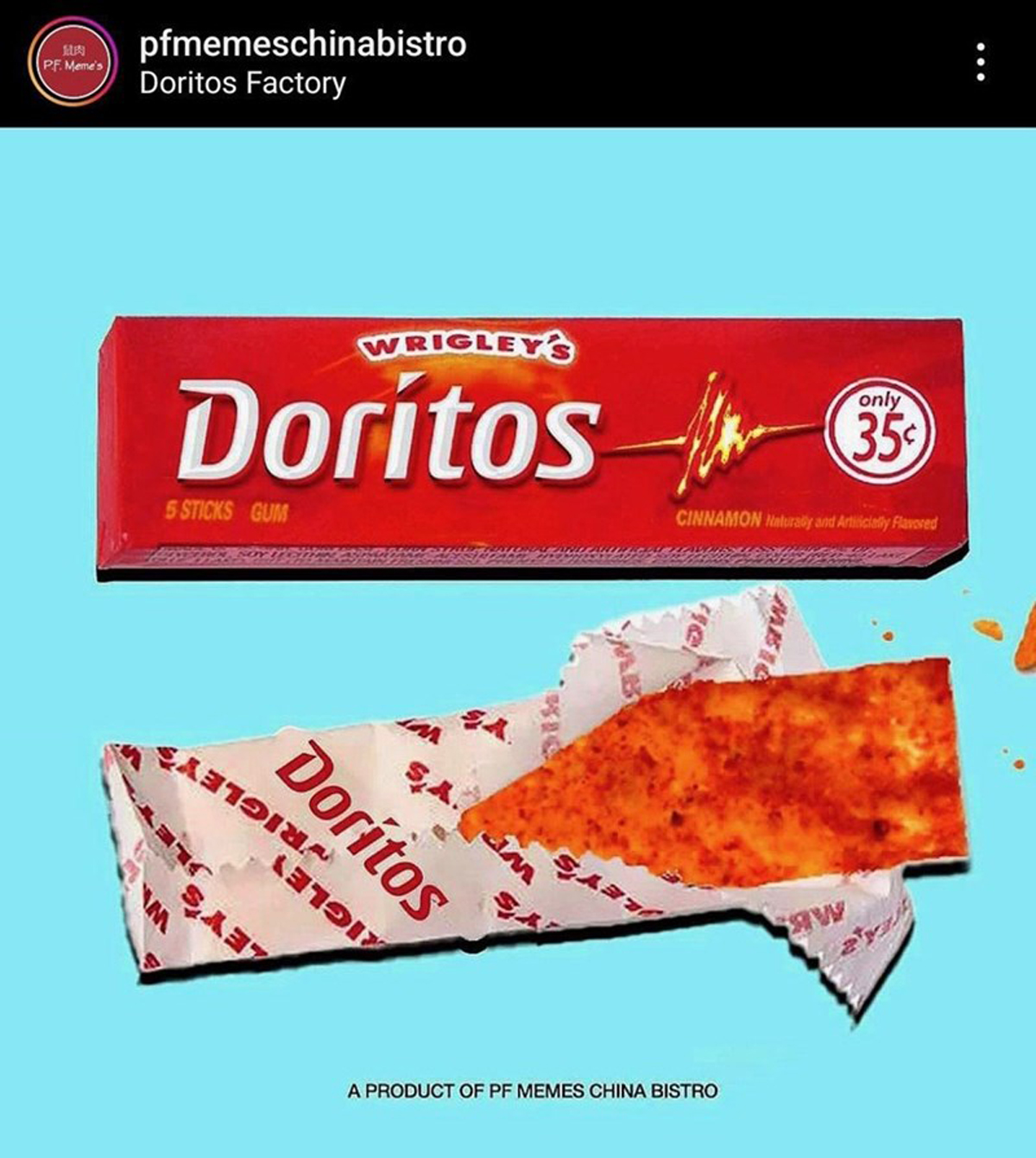
Task: Open the pfmemeschinabistro profile picture
Action: coord(72,63)
